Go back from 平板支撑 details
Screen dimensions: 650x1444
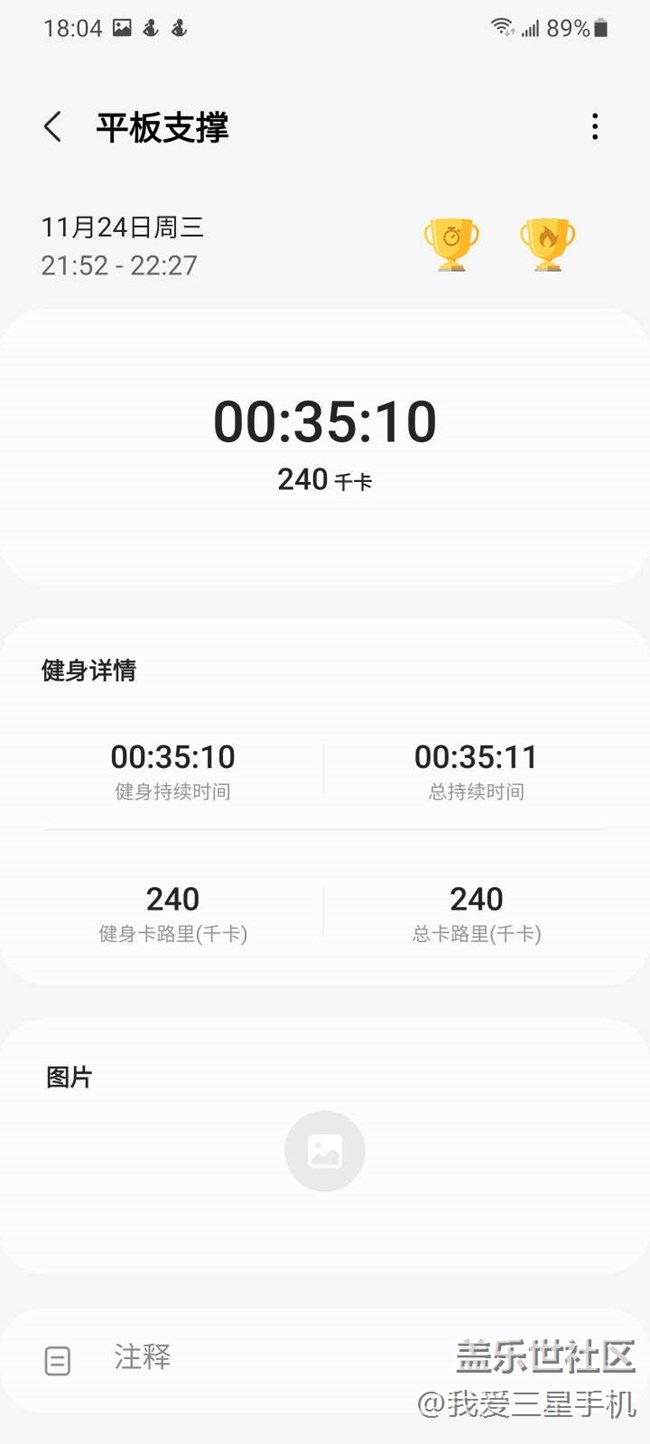(53, 127)
